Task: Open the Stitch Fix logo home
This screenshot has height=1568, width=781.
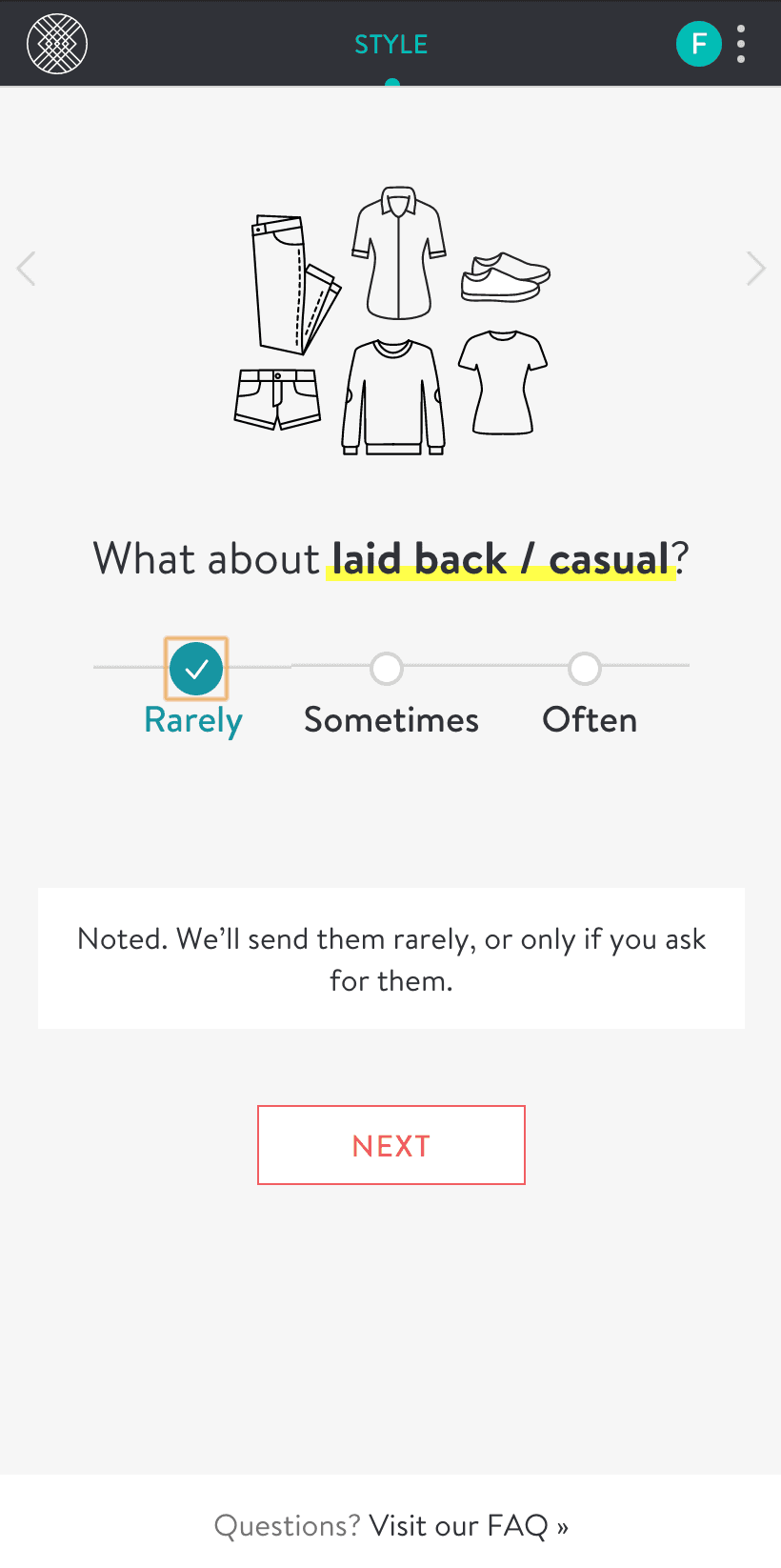Action: click(x=57, y=44)
